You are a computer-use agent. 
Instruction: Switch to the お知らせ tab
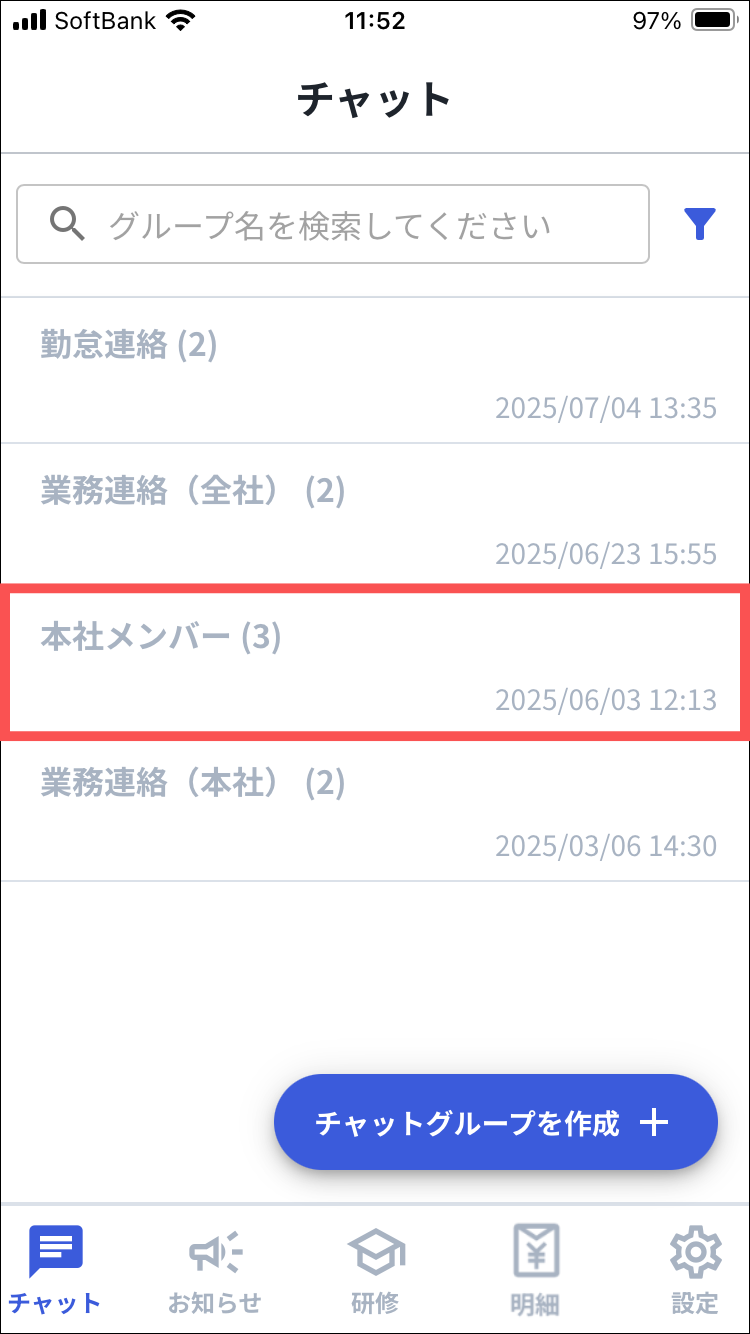pos(215,1268)
